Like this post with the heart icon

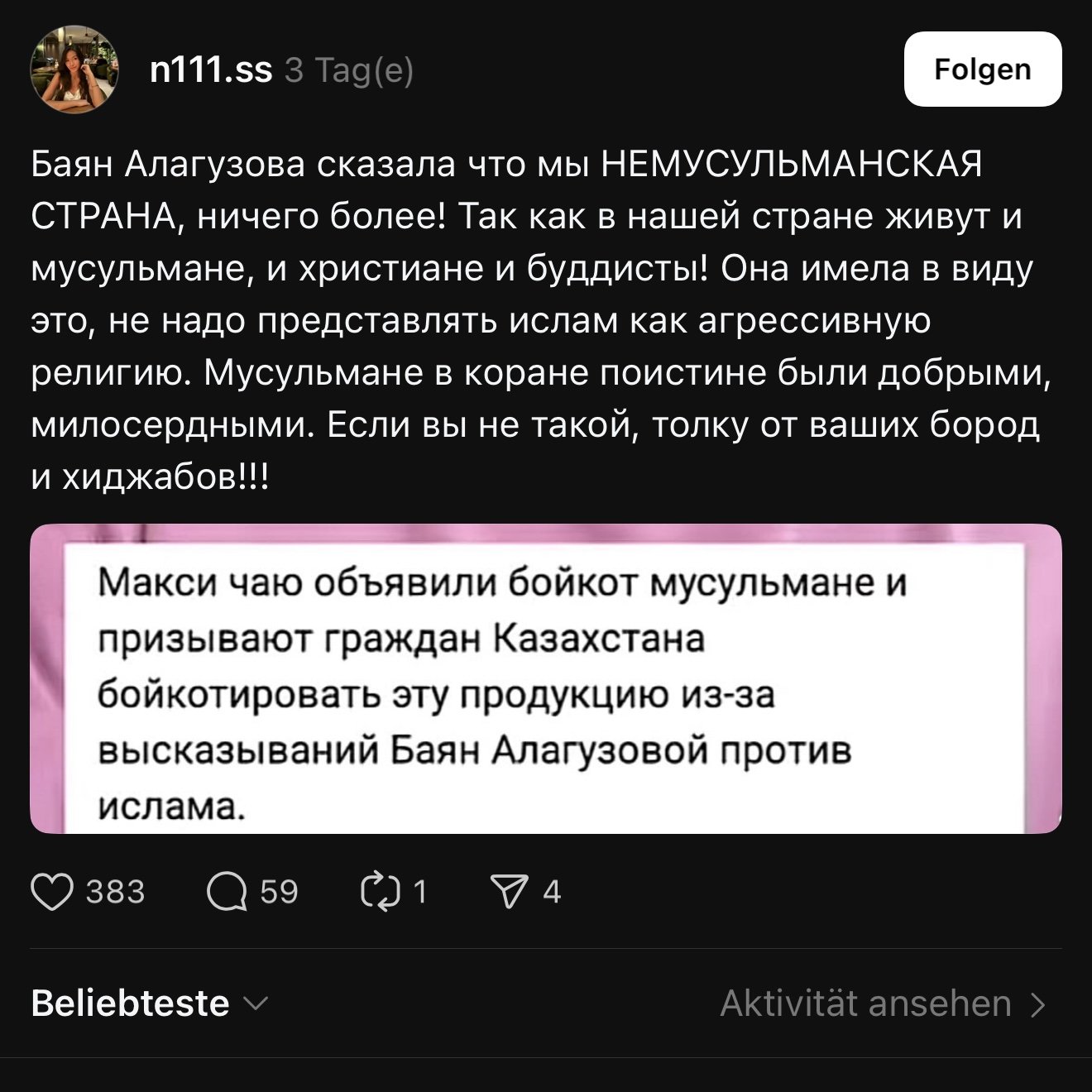52,892
